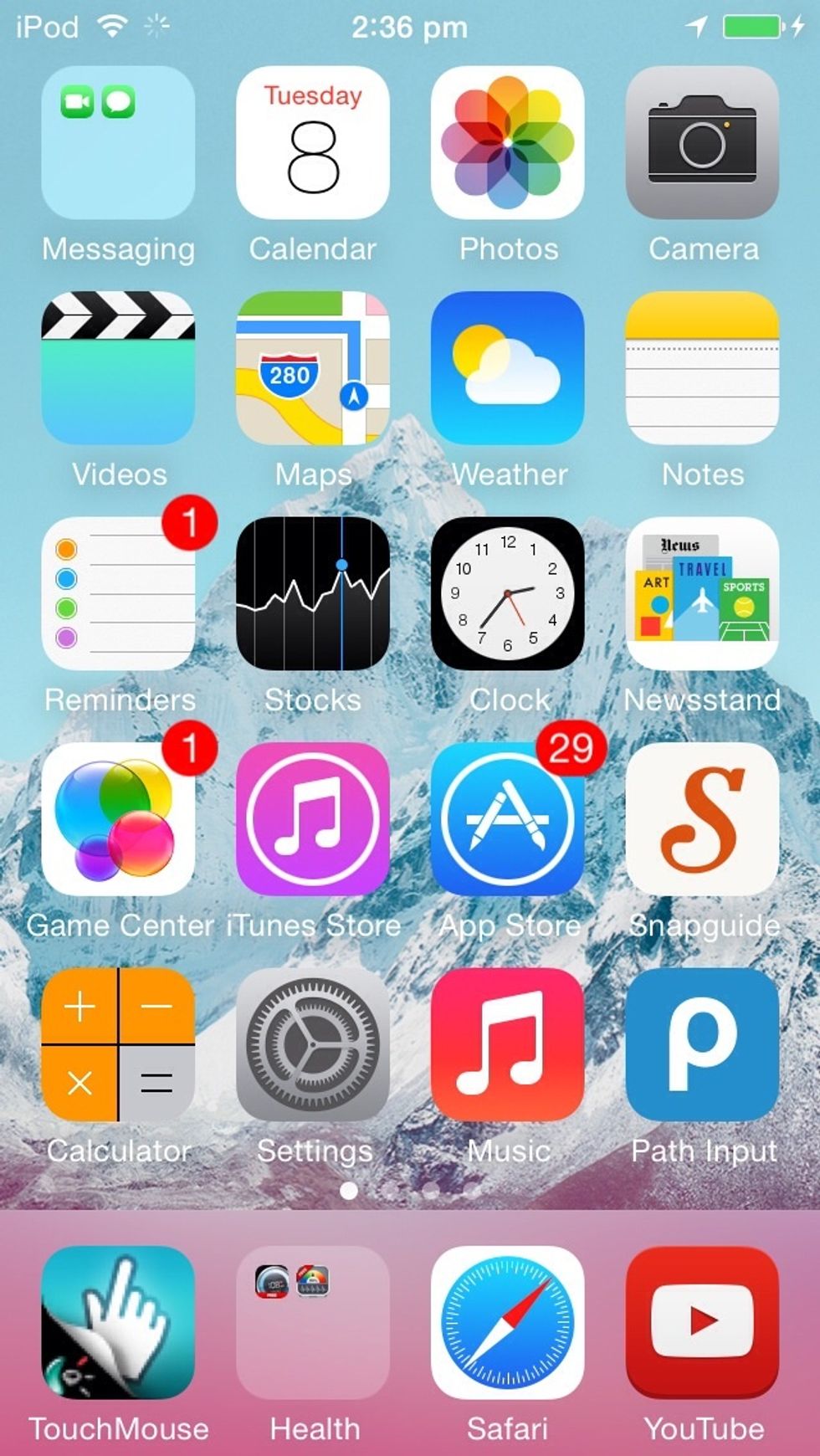Open the Calculator
This screenshot has width=820, height=1456.
point(117,1046)
